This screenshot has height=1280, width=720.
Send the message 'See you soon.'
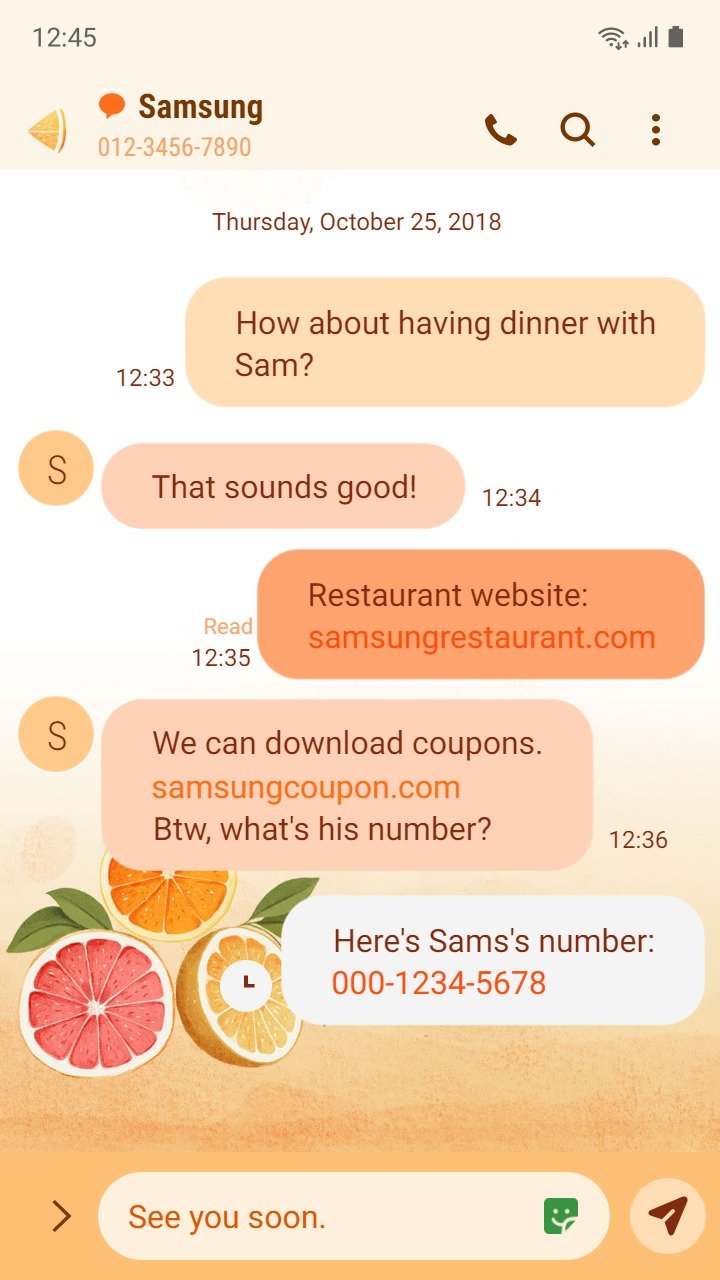point(668,1216)
